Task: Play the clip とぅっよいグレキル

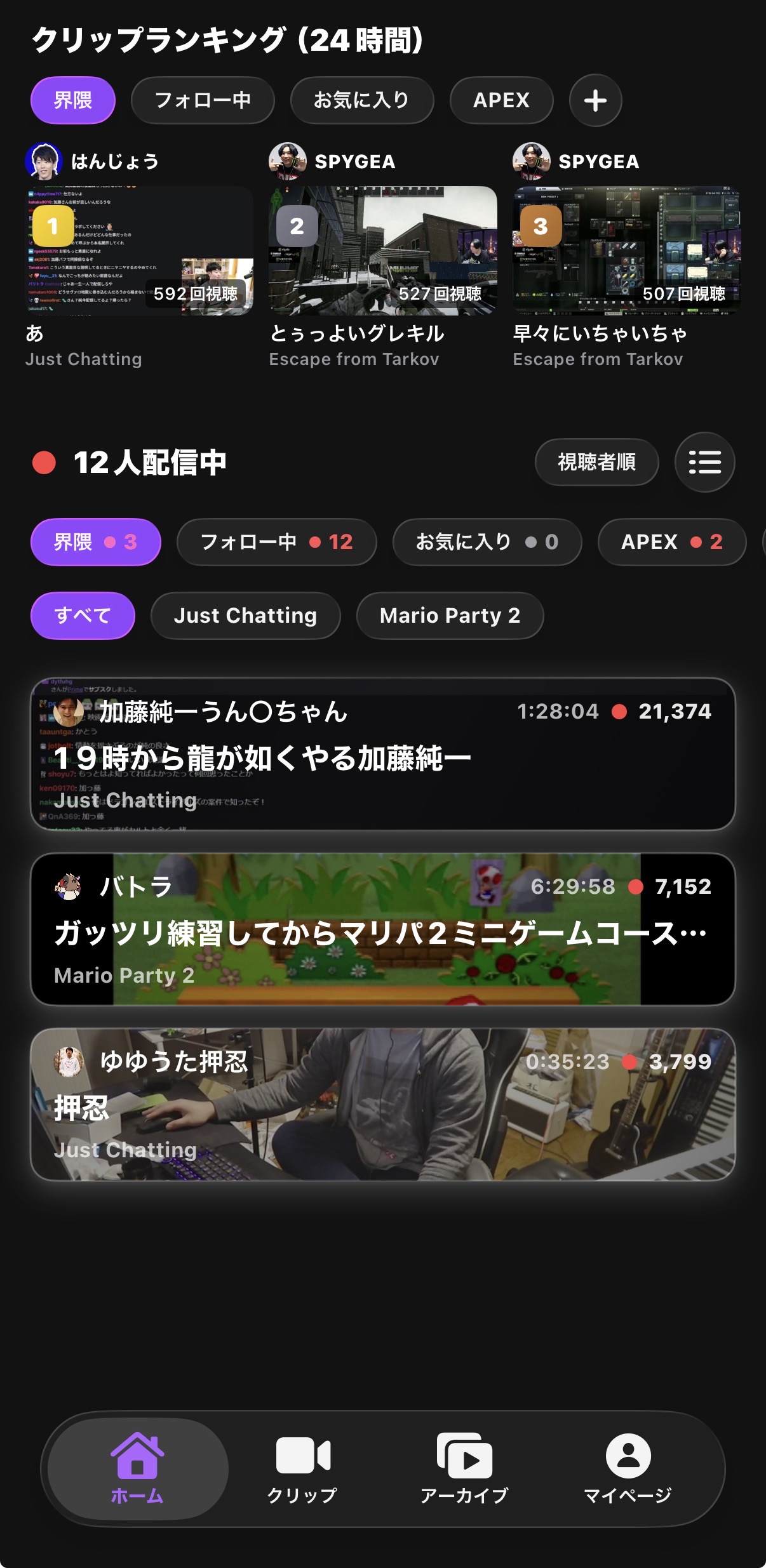Action: click(x=383, y=251)
